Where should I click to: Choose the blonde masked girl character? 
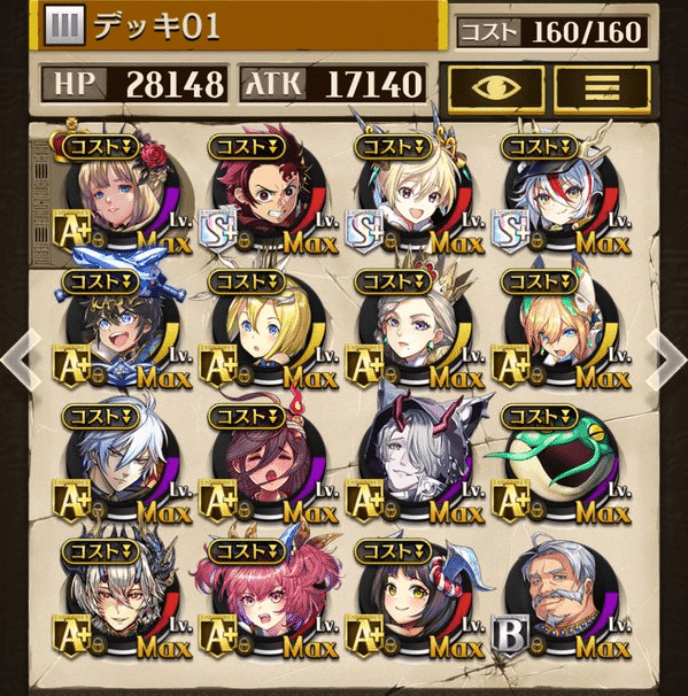tap(556, 332)
